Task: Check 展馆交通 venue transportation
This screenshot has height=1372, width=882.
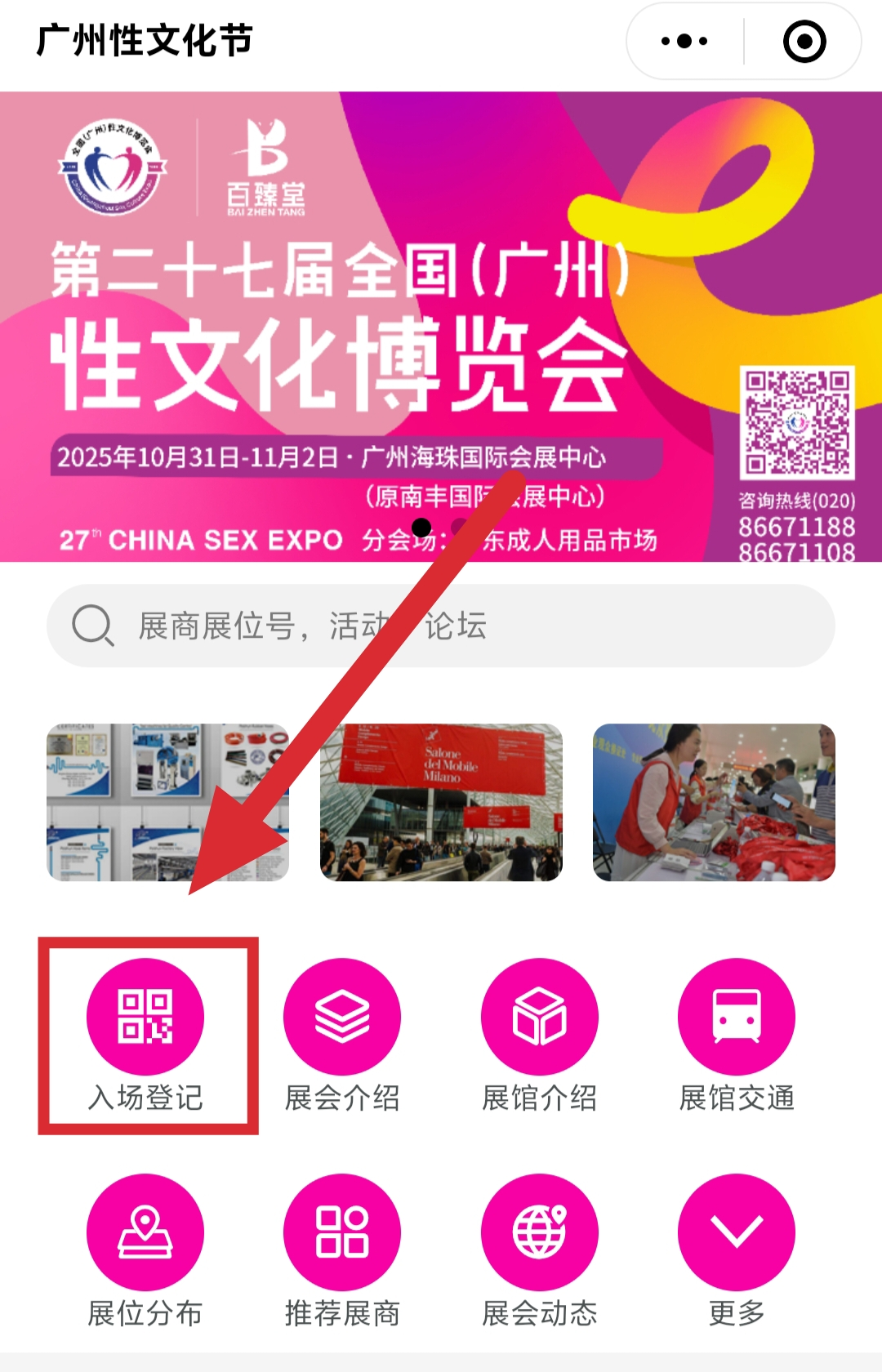Action: (737, 1036)
